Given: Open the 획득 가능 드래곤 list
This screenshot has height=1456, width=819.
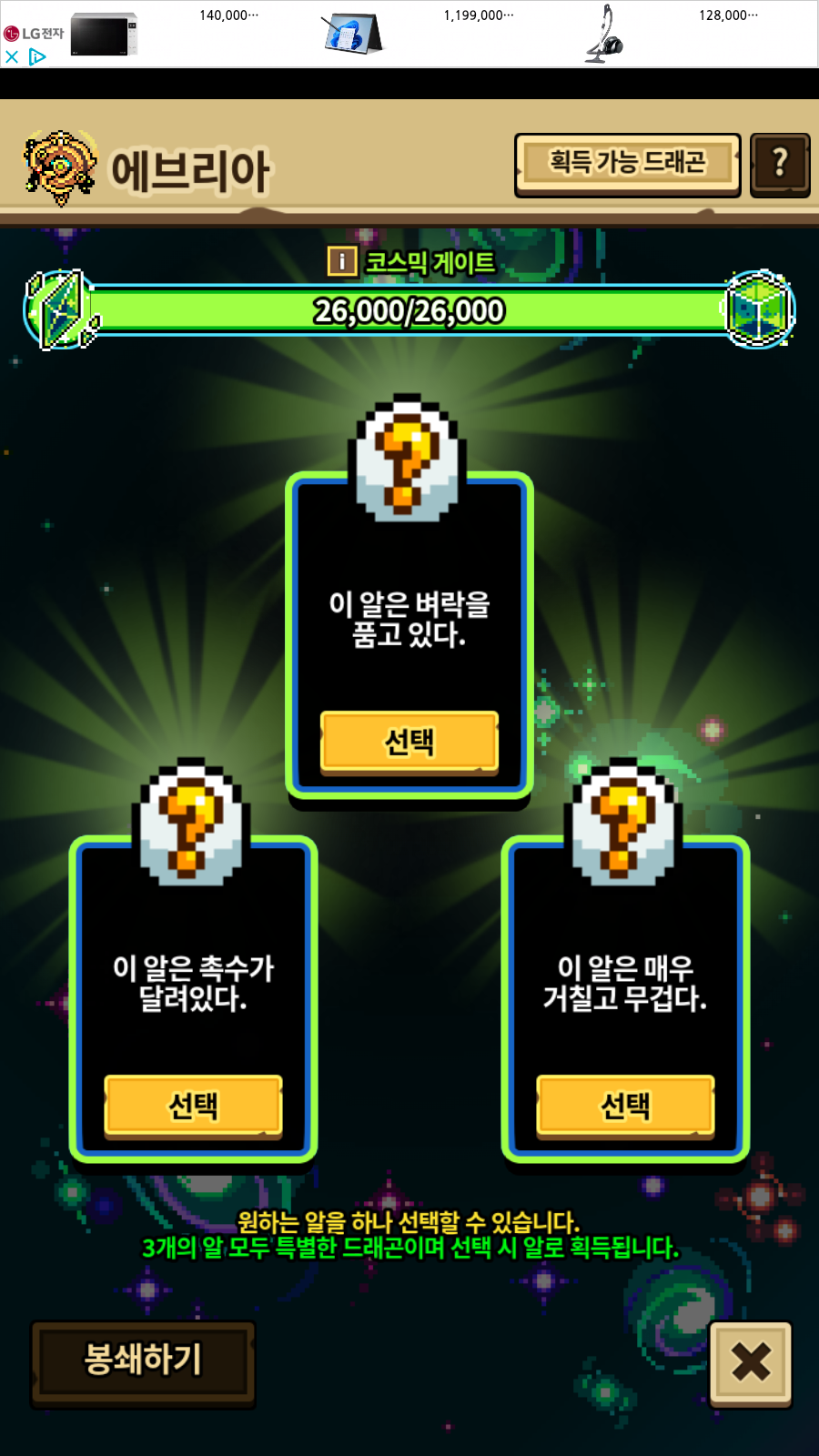Looking at the screenshot, I should (627, 165).
